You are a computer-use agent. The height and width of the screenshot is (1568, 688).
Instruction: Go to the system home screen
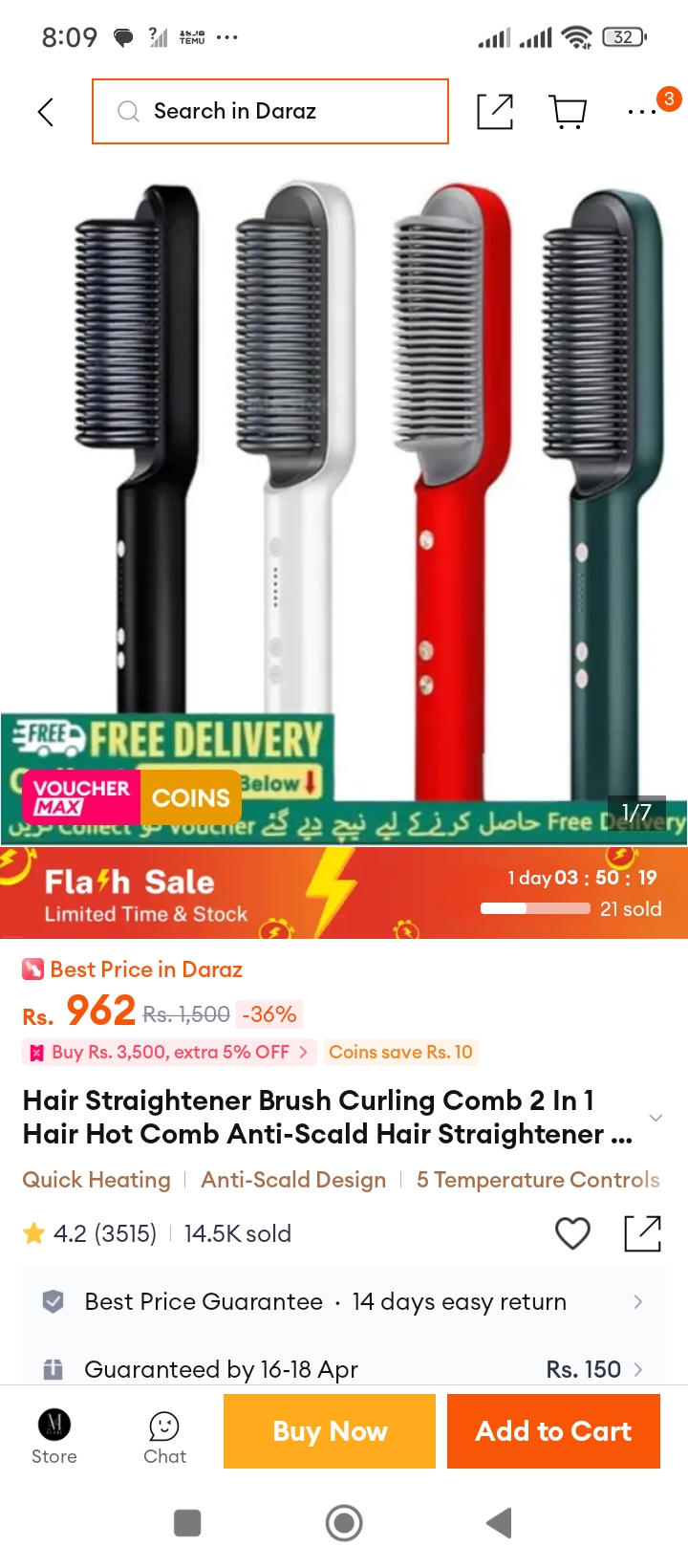[x=344, y=1522]
